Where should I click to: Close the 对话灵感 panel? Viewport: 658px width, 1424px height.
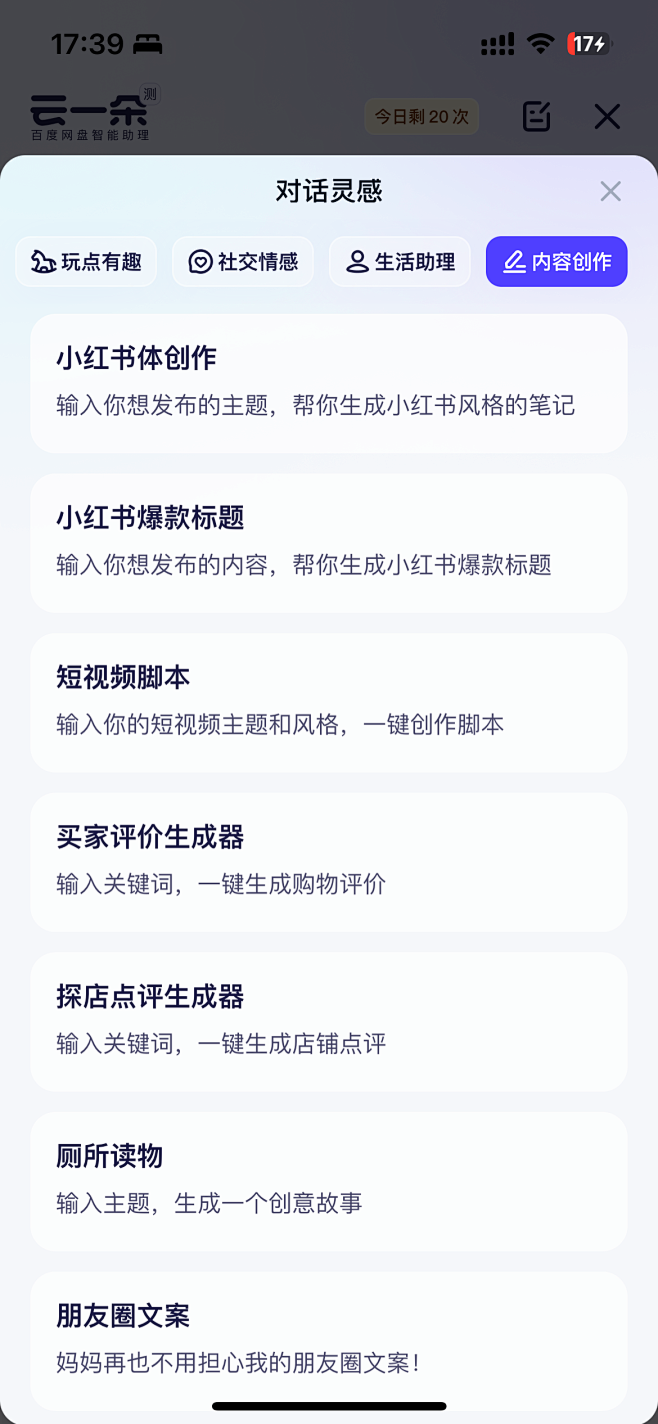[610, 191]
